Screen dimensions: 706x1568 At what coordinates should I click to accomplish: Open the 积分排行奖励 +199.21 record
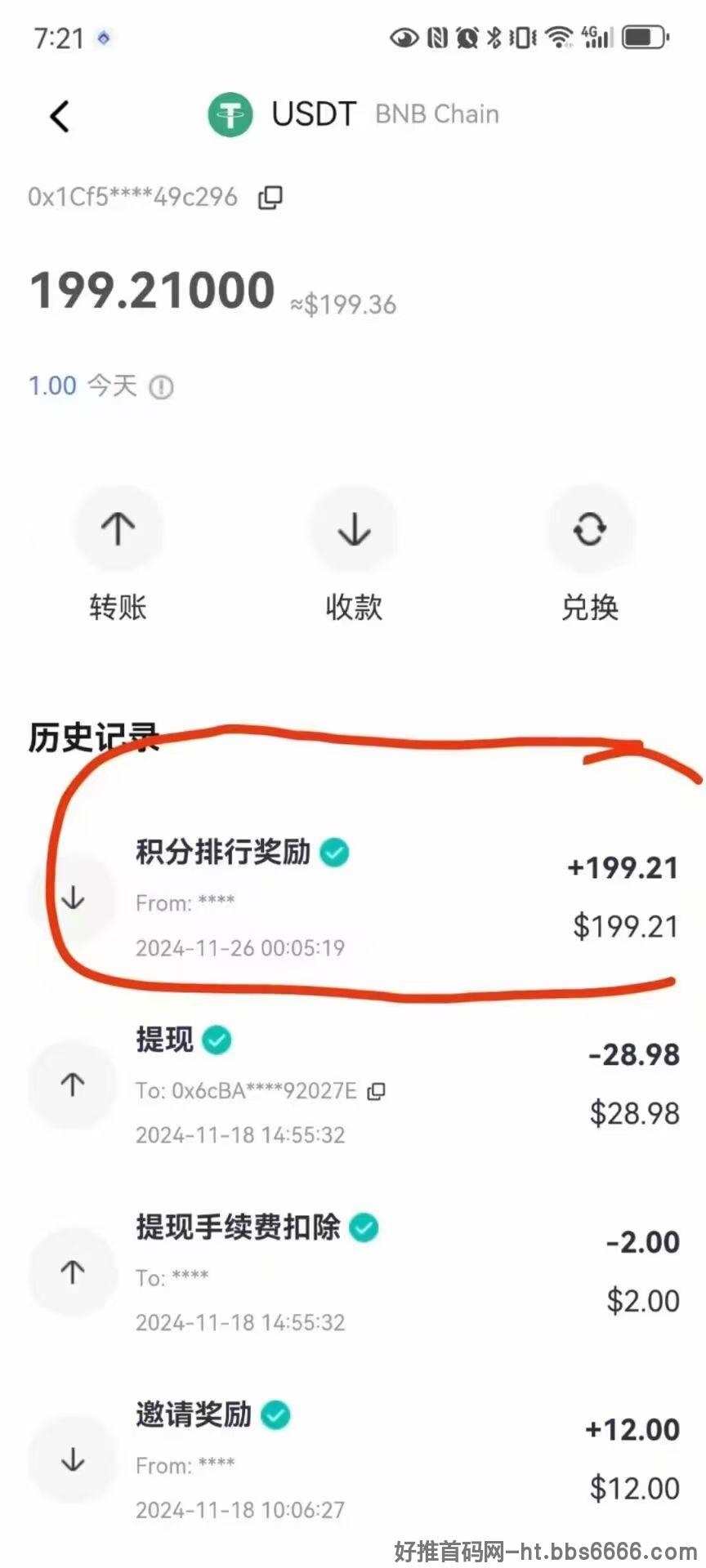tap(353, 898)
